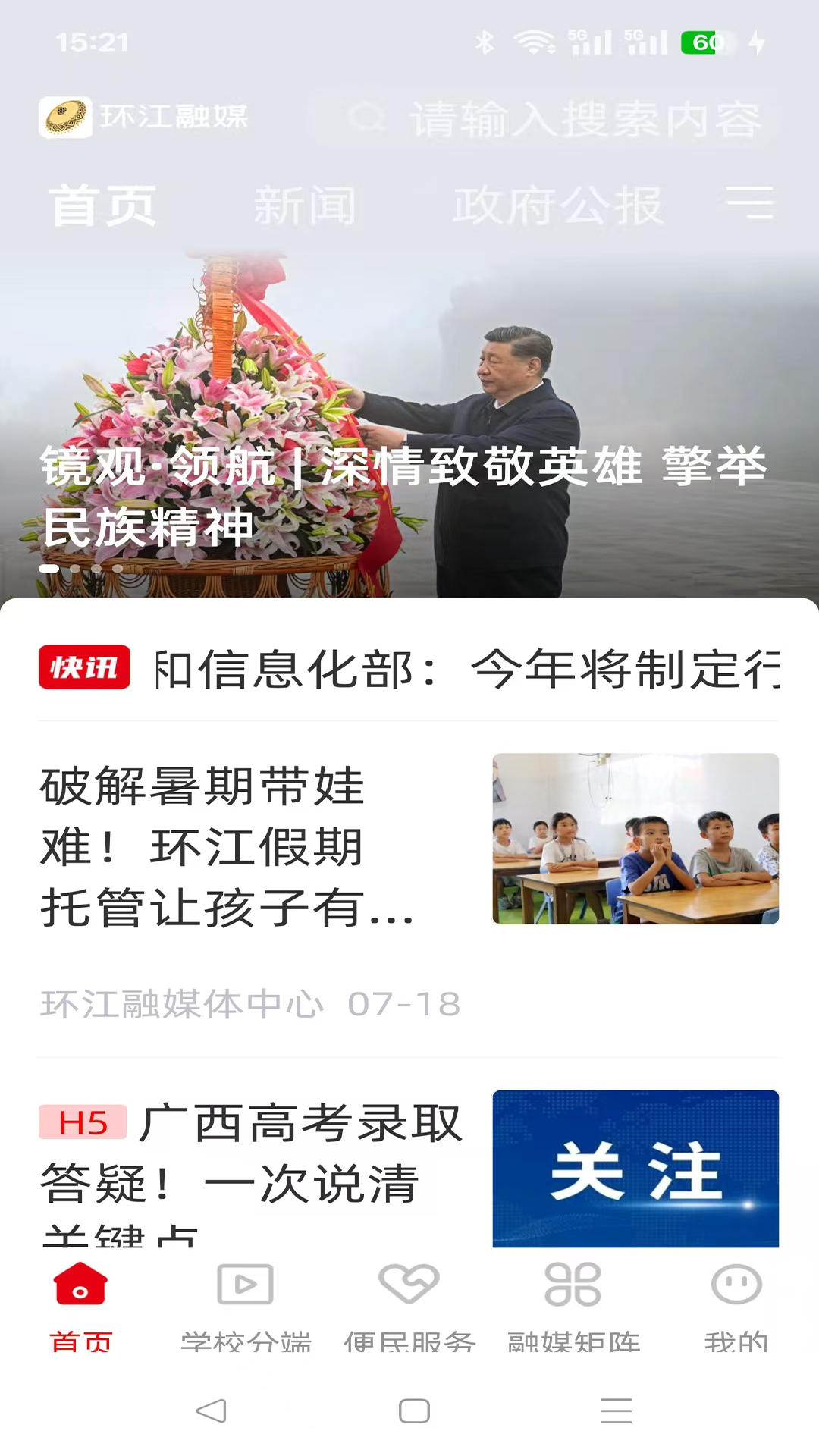The height and width of the screenshot is (1456, 819).
Task: Switch to the 新闻 top tab
Action: point(304,206)
